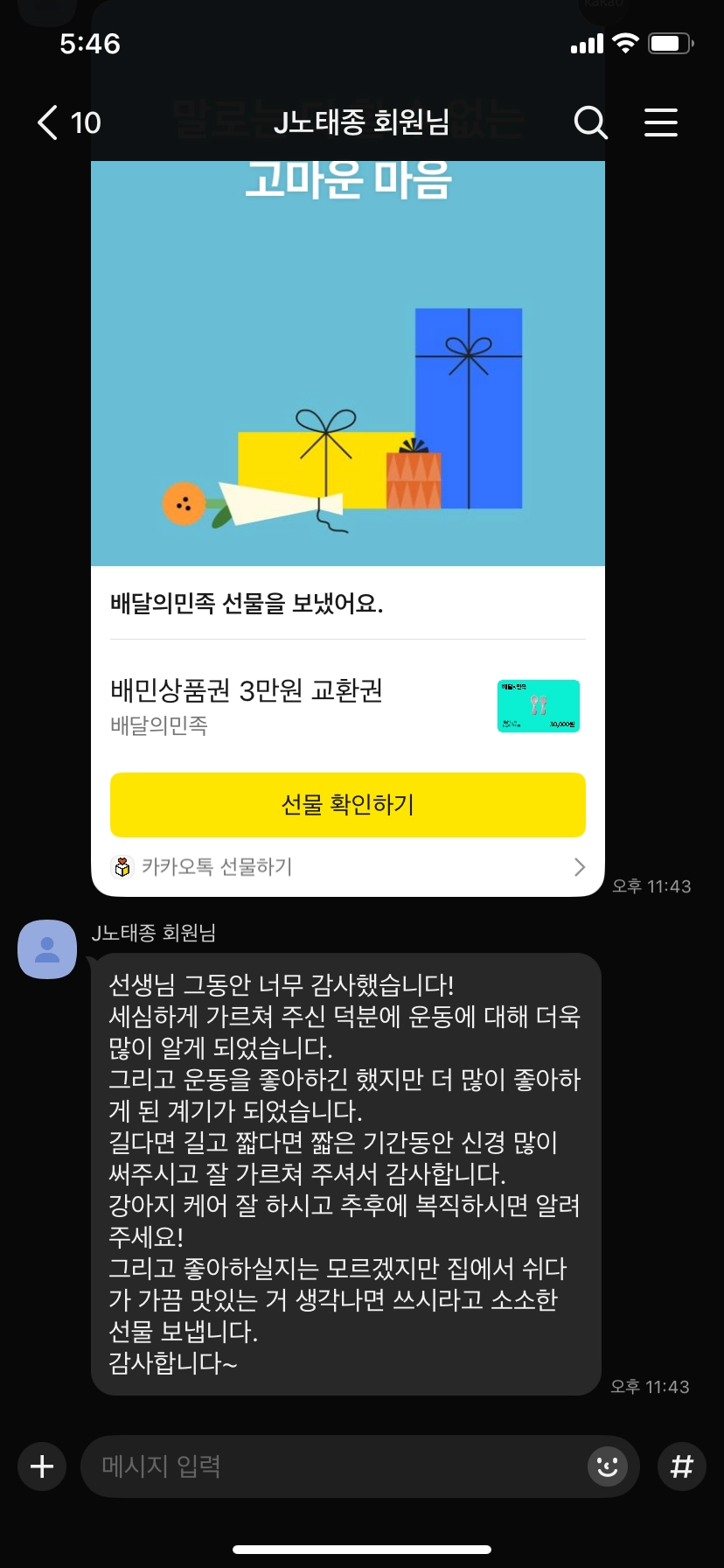The width and height of the screenshot is (724, 1568).
Task: Open the 카카오톡 선물하기 link
Action: click(x=347, y=867)
